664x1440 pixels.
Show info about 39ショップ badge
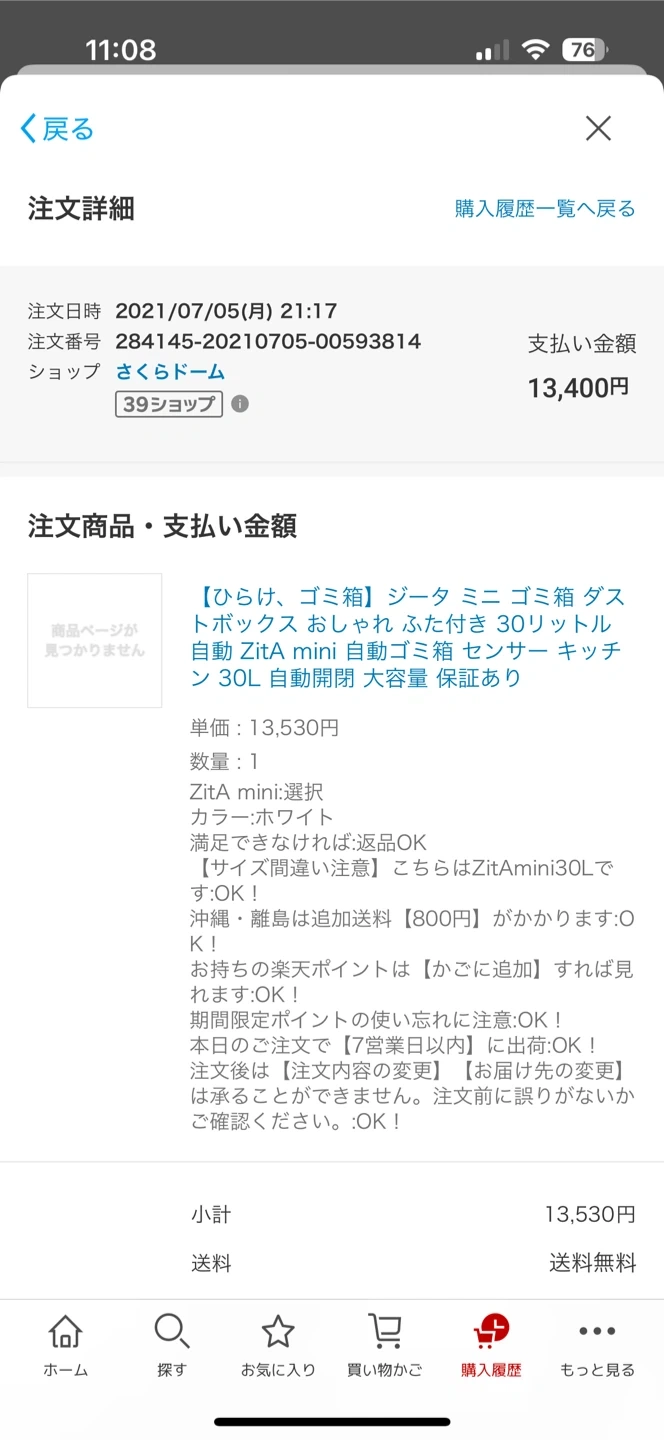(x=240, y=404)
